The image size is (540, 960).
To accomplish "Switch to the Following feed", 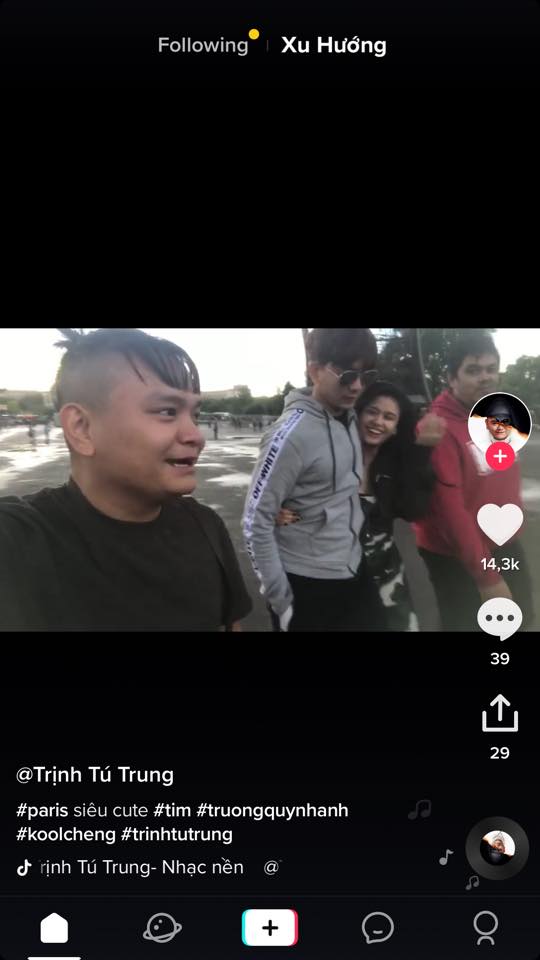I will tap(203, 45).
